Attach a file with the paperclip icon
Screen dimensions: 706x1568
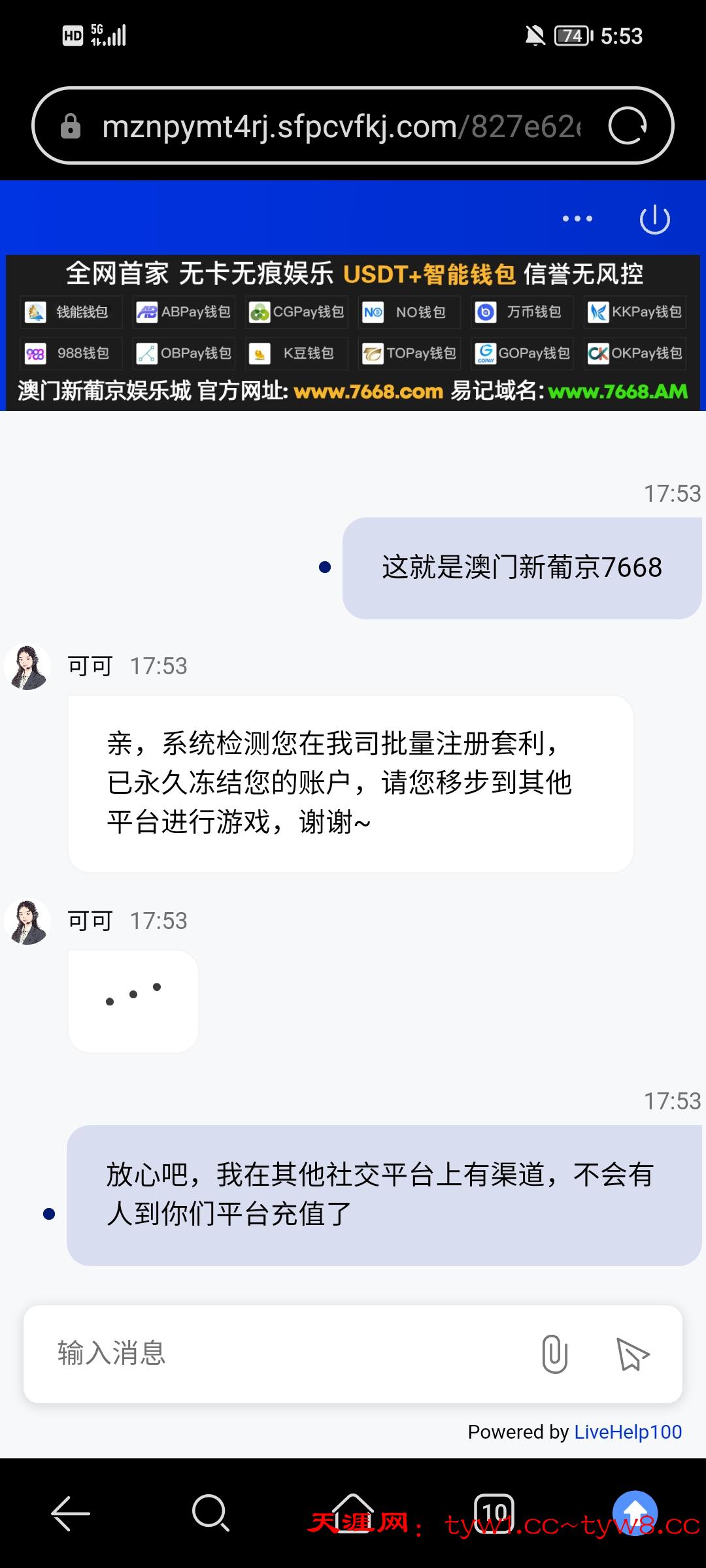pyautogui.click(x=554, y=1354)
